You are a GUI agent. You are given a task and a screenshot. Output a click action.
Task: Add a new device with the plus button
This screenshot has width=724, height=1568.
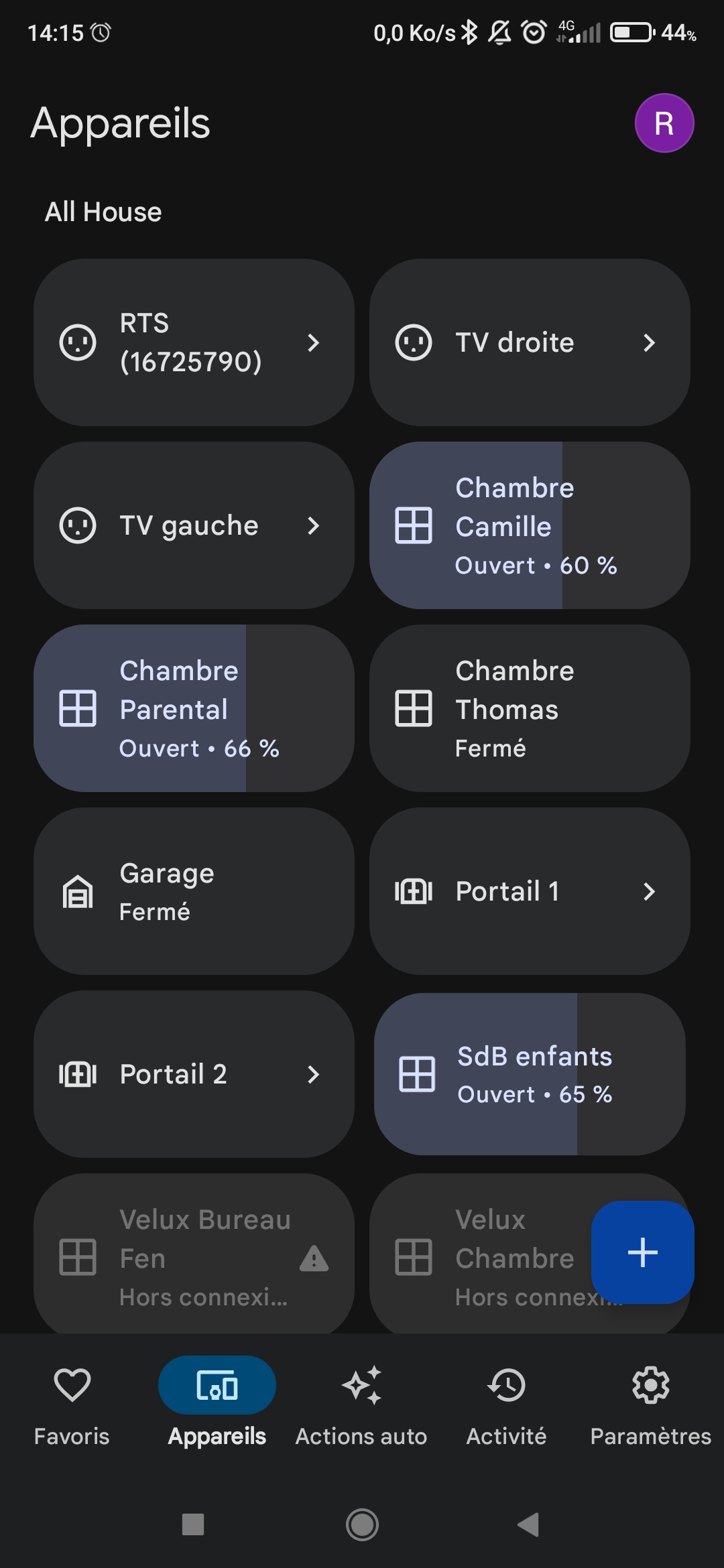pos(642,1252)
